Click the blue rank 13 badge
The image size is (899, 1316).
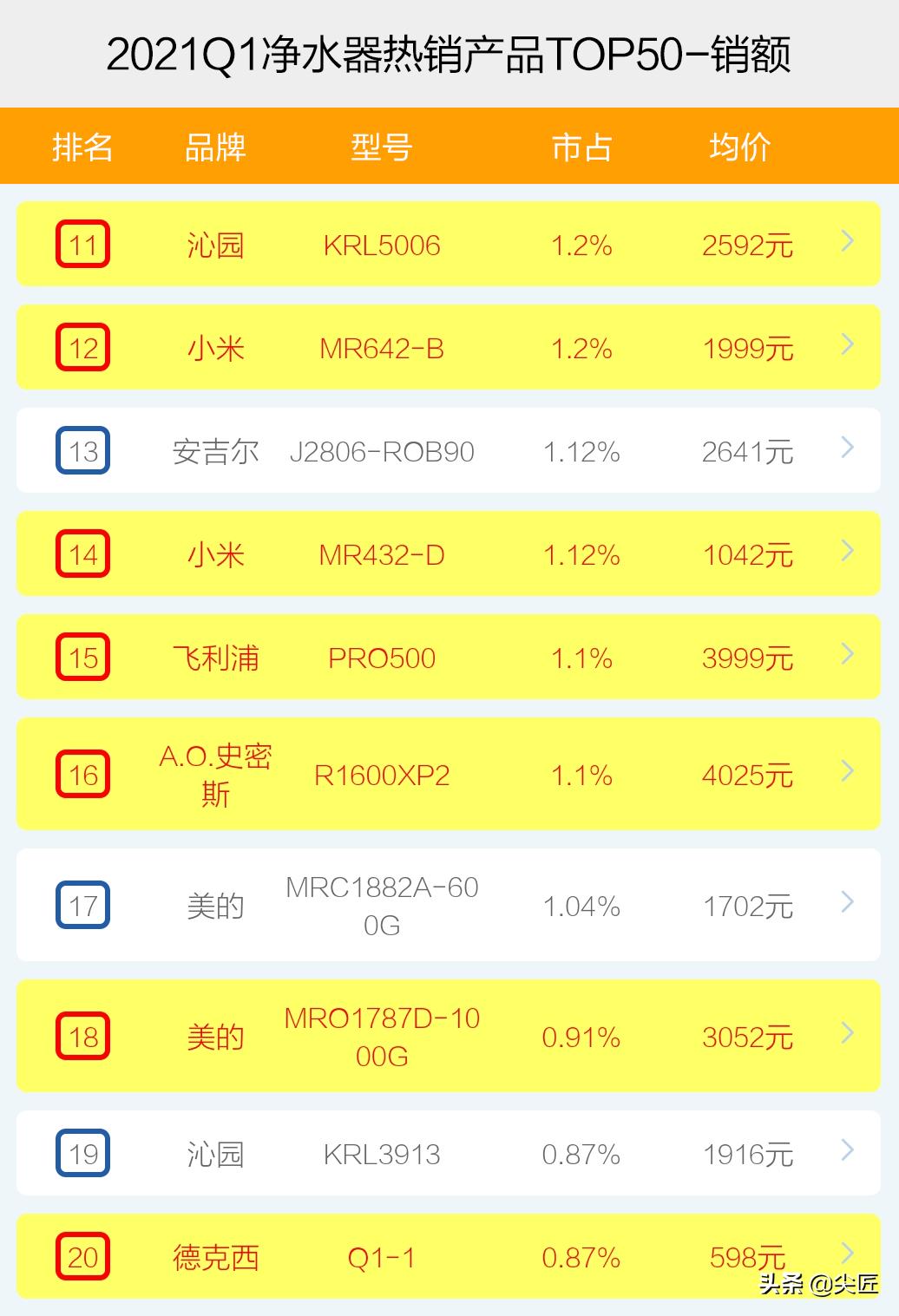point(82,450)
